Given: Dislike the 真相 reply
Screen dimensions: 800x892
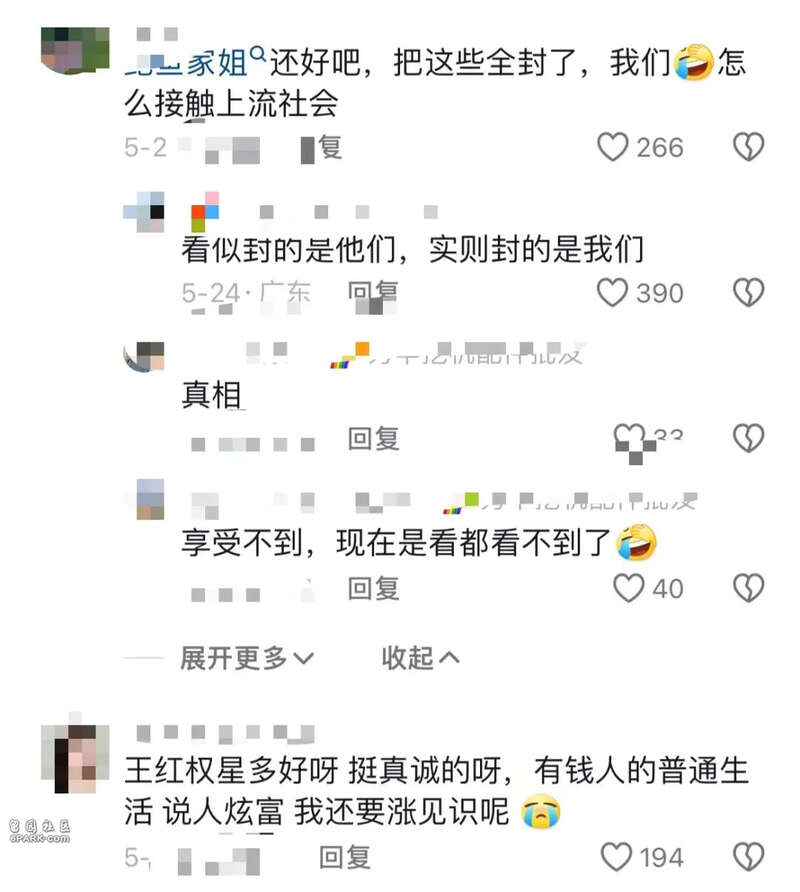Looking at the screenshot, I should click(748, 438).
